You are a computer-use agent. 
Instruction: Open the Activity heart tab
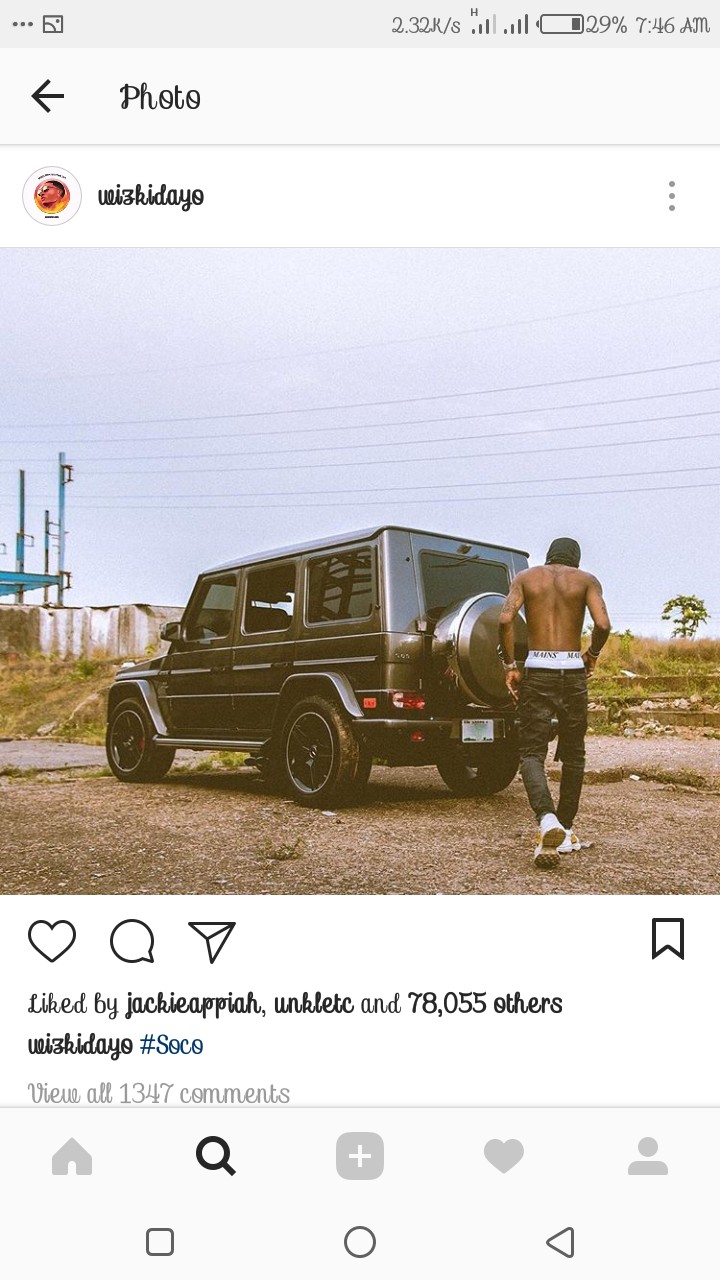click(503, 1156)
